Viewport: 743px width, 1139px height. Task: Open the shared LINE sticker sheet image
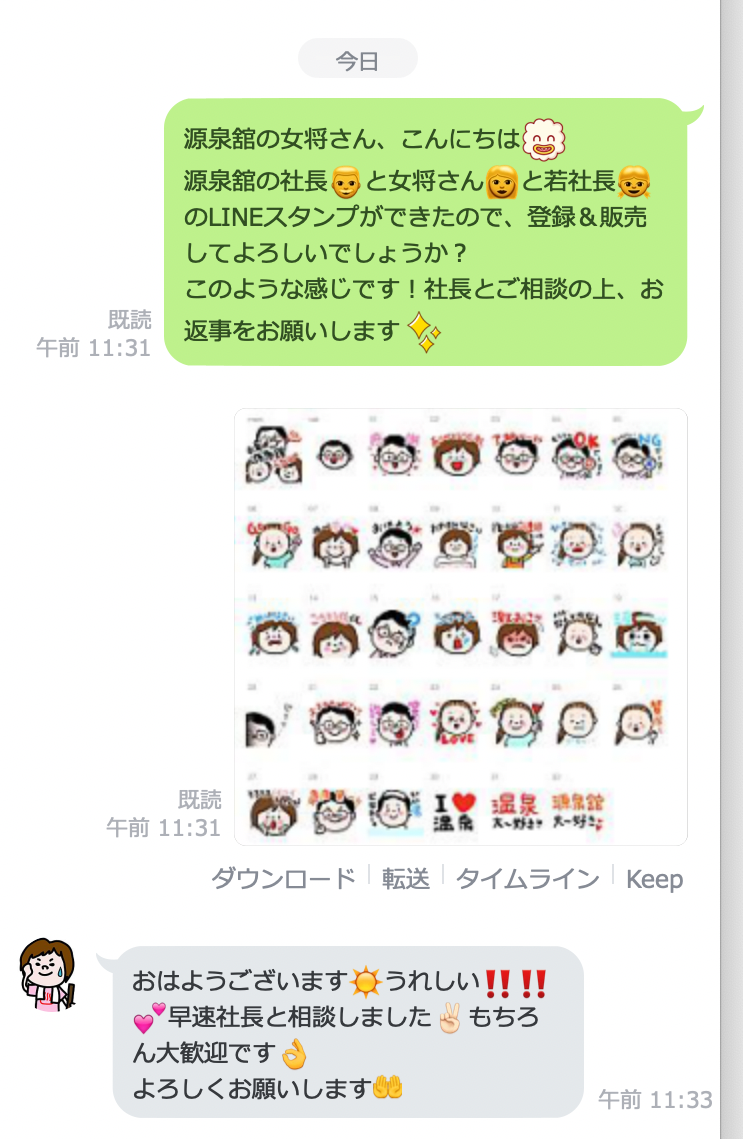pyautogui.click(x=460, y=626)
